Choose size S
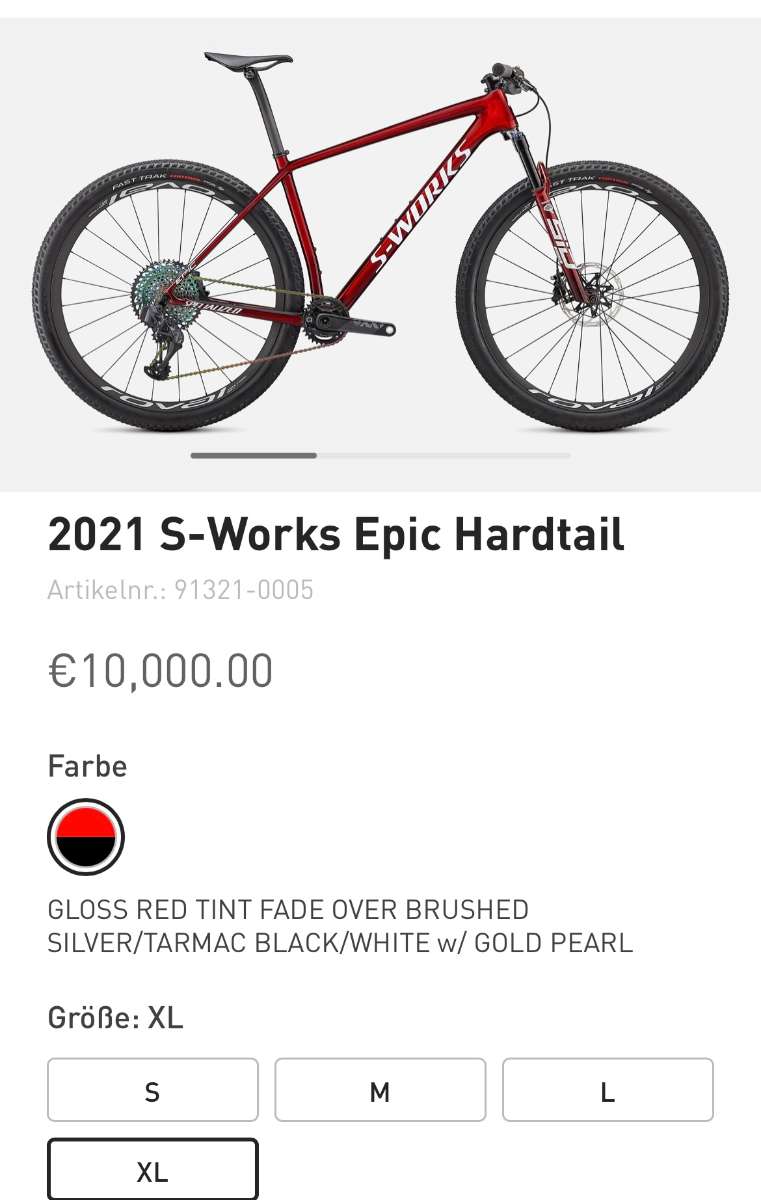The height and width of the screenshot is (1200, 761). 153,1090
